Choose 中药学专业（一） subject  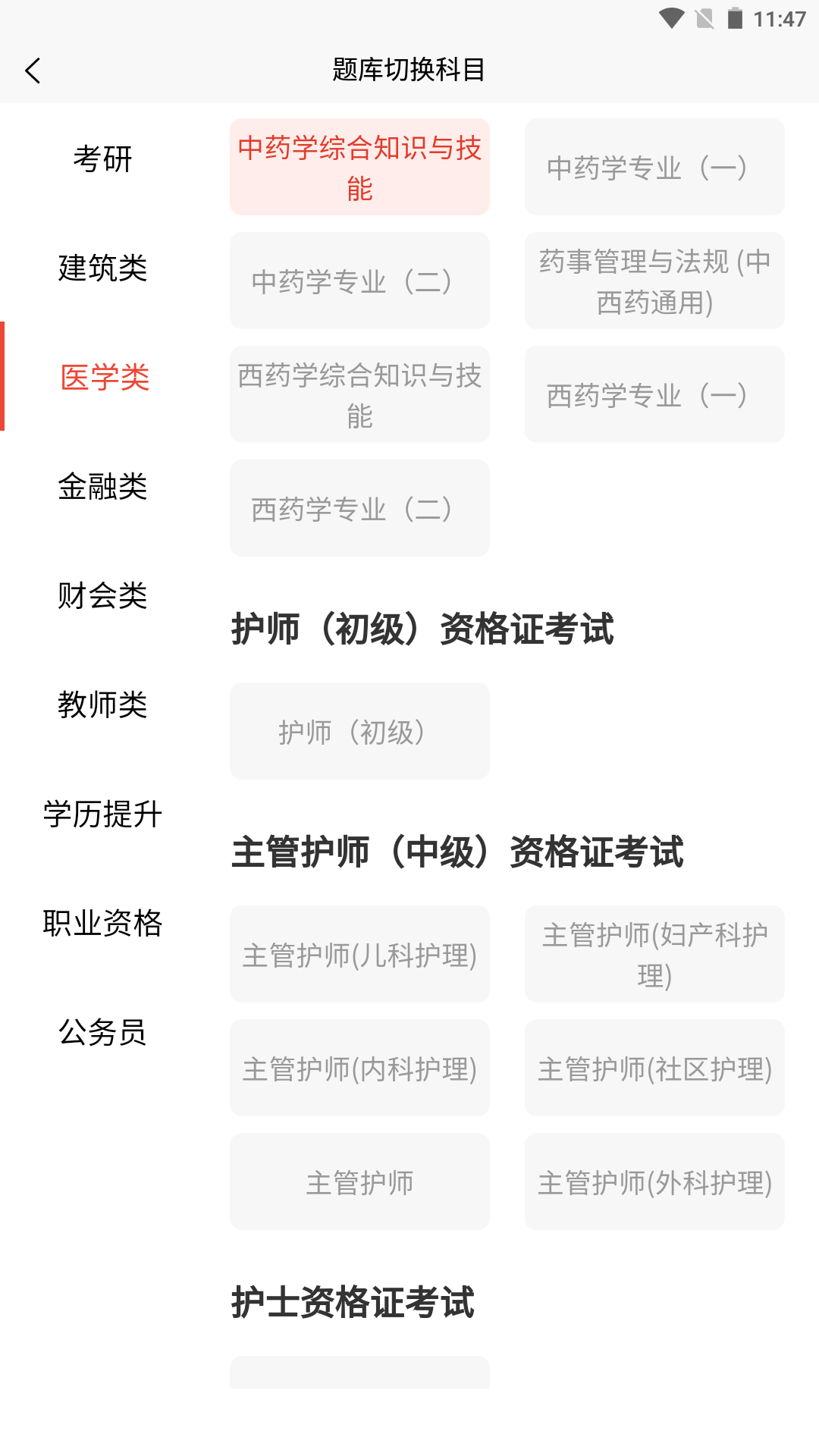pyautogui.click(x=654, y=167)
